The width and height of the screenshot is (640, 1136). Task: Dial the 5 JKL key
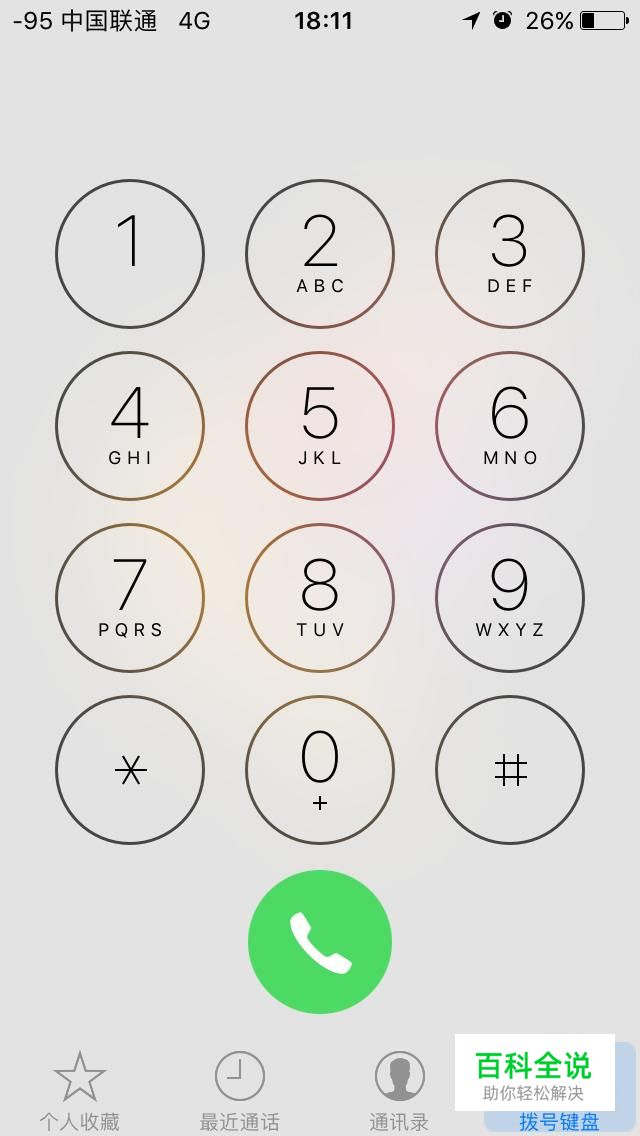[x=320, y=426]
